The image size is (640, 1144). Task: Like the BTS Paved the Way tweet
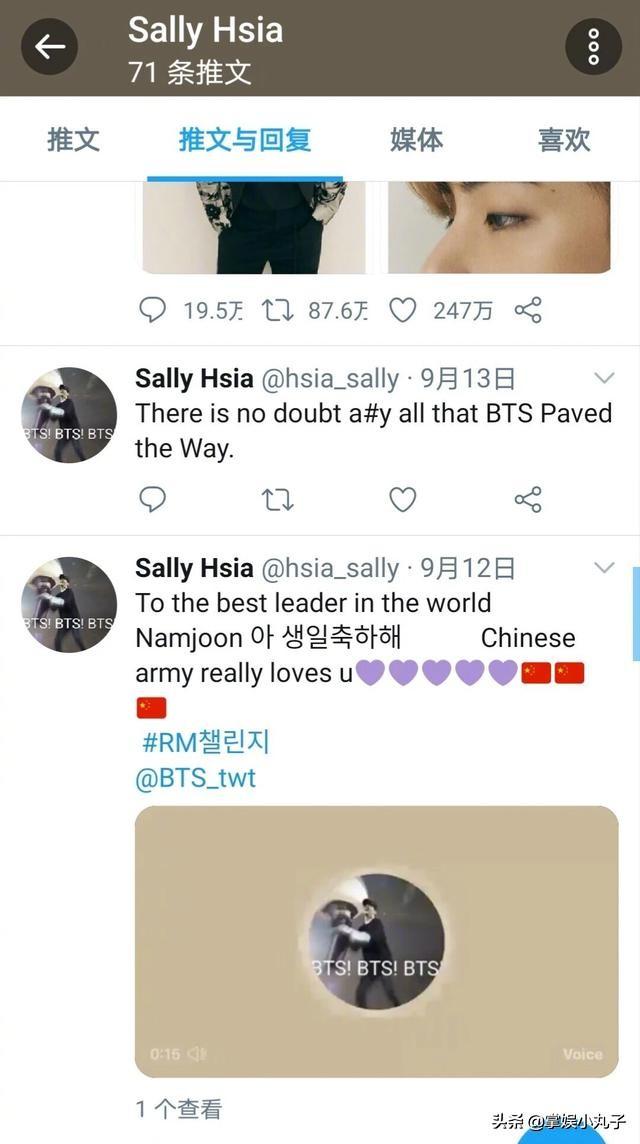coord(402,499)
